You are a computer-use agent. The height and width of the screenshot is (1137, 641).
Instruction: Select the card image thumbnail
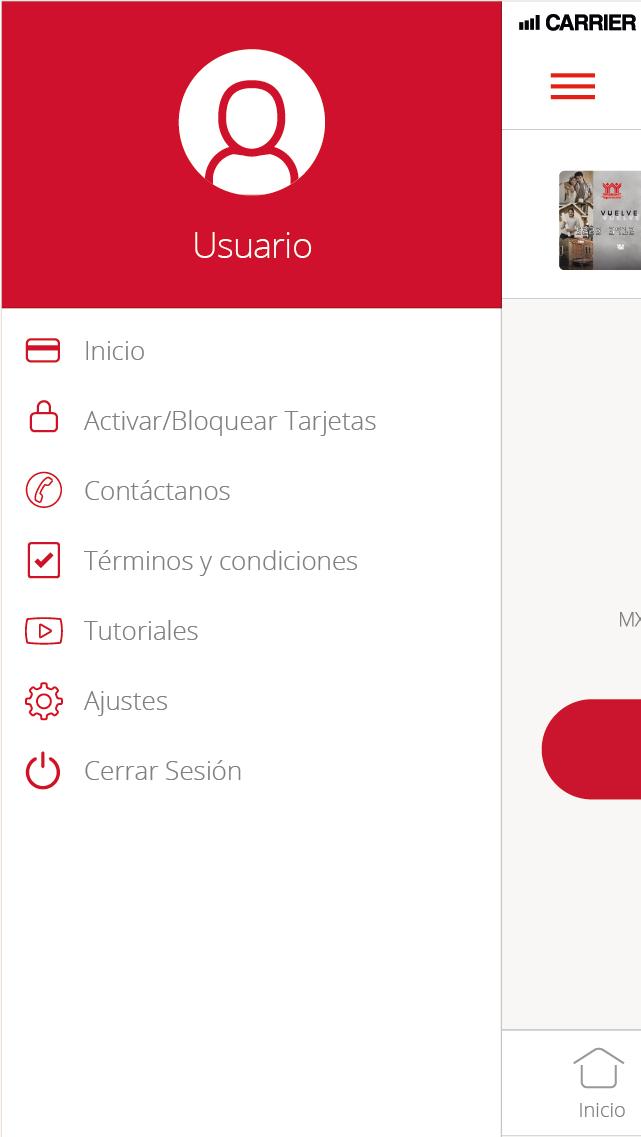coord(600,220)
